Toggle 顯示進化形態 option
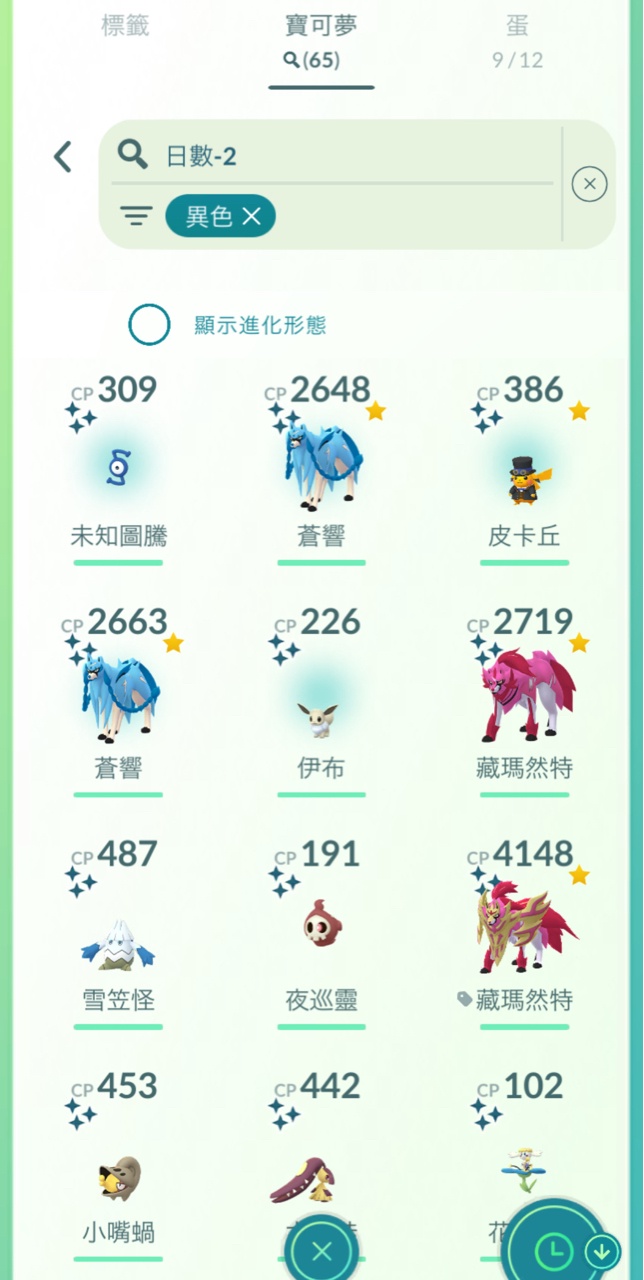 (x=149, y=325)
